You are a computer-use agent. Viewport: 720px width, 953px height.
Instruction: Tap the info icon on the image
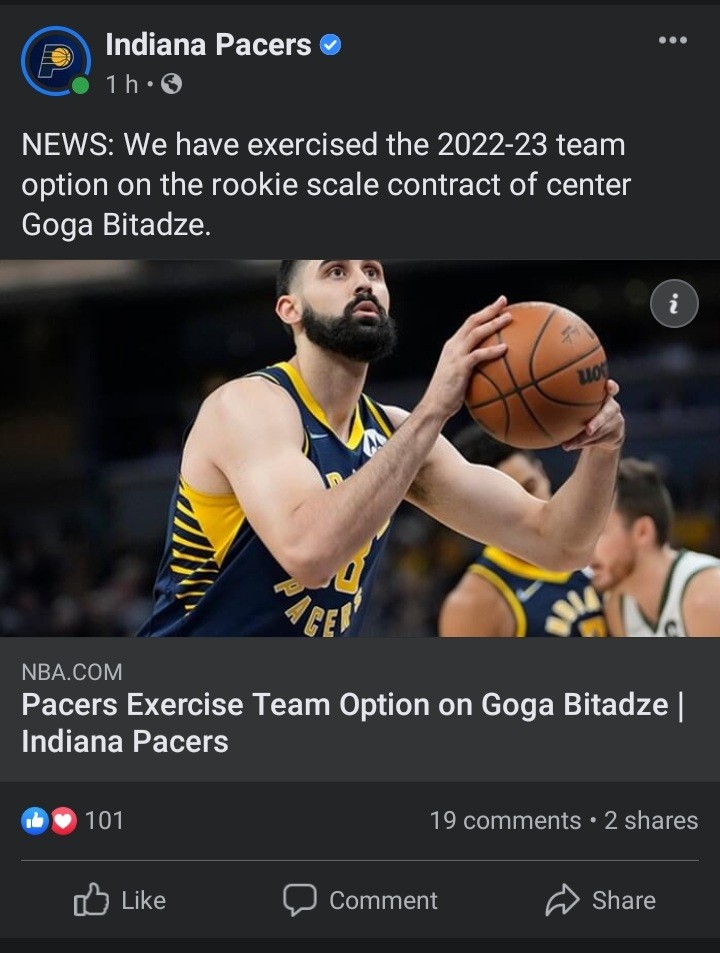(x=674, y=304)
